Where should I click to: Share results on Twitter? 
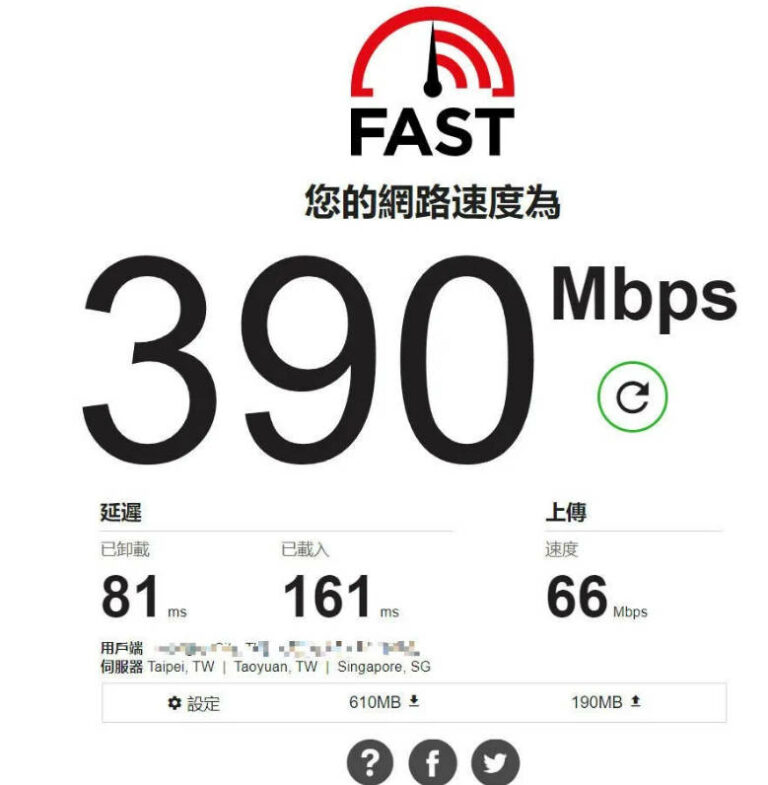495,763
